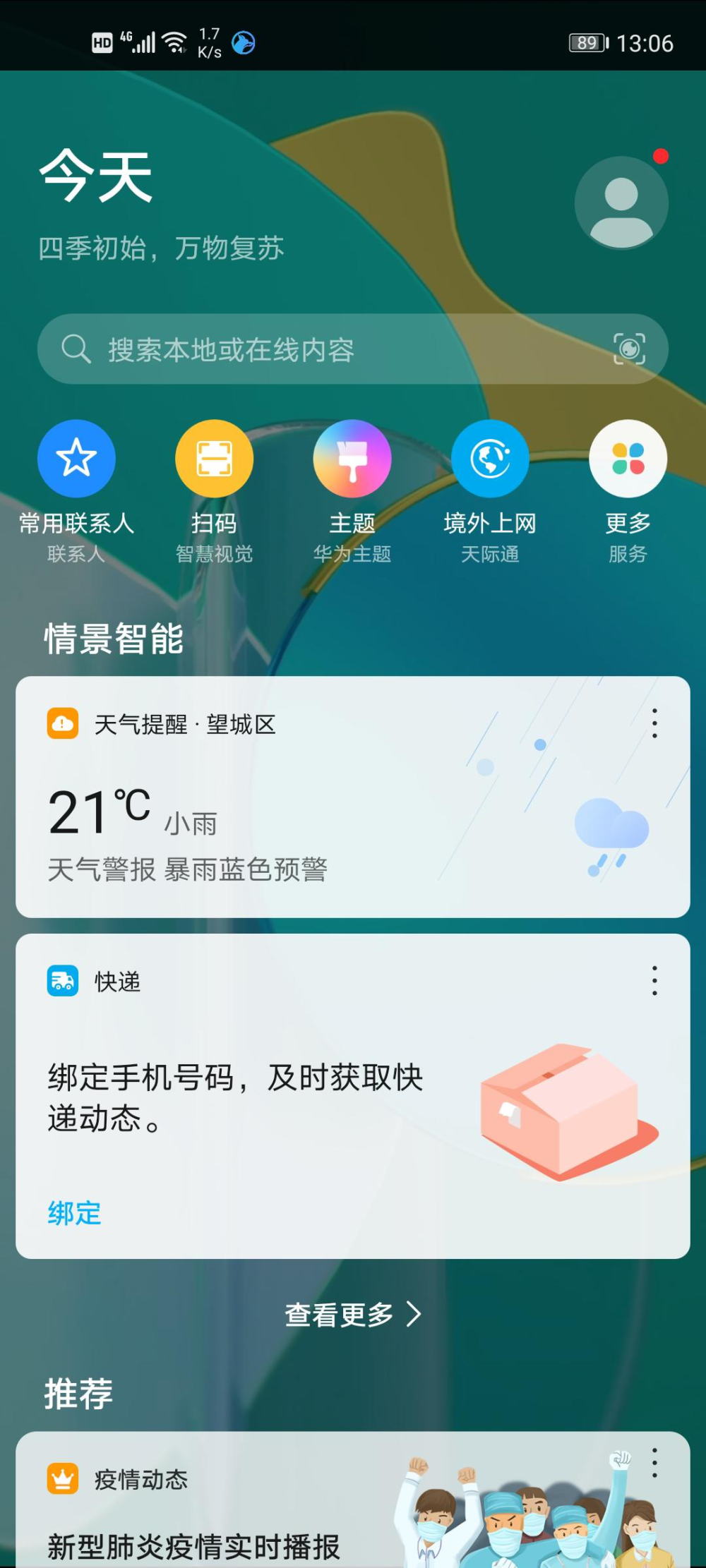Screen dimensions: 706x1568
Task: Tap 绑定 to bind phone number
Action: (75, 1213)
